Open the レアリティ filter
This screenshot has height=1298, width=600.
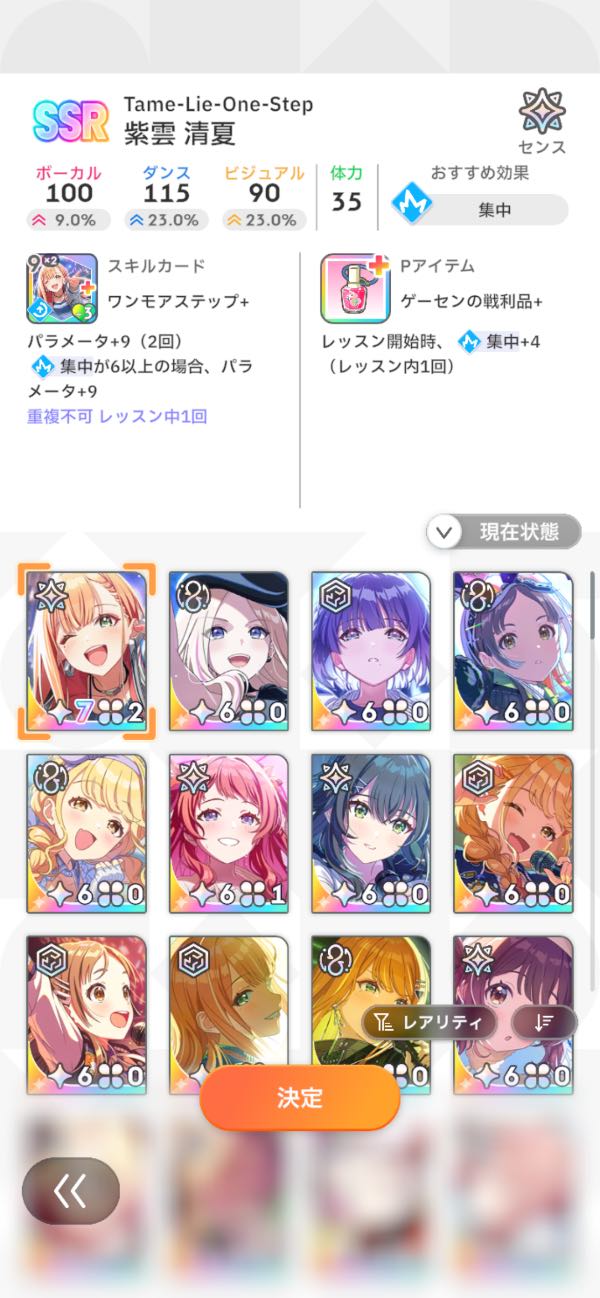click(432, 1021)
